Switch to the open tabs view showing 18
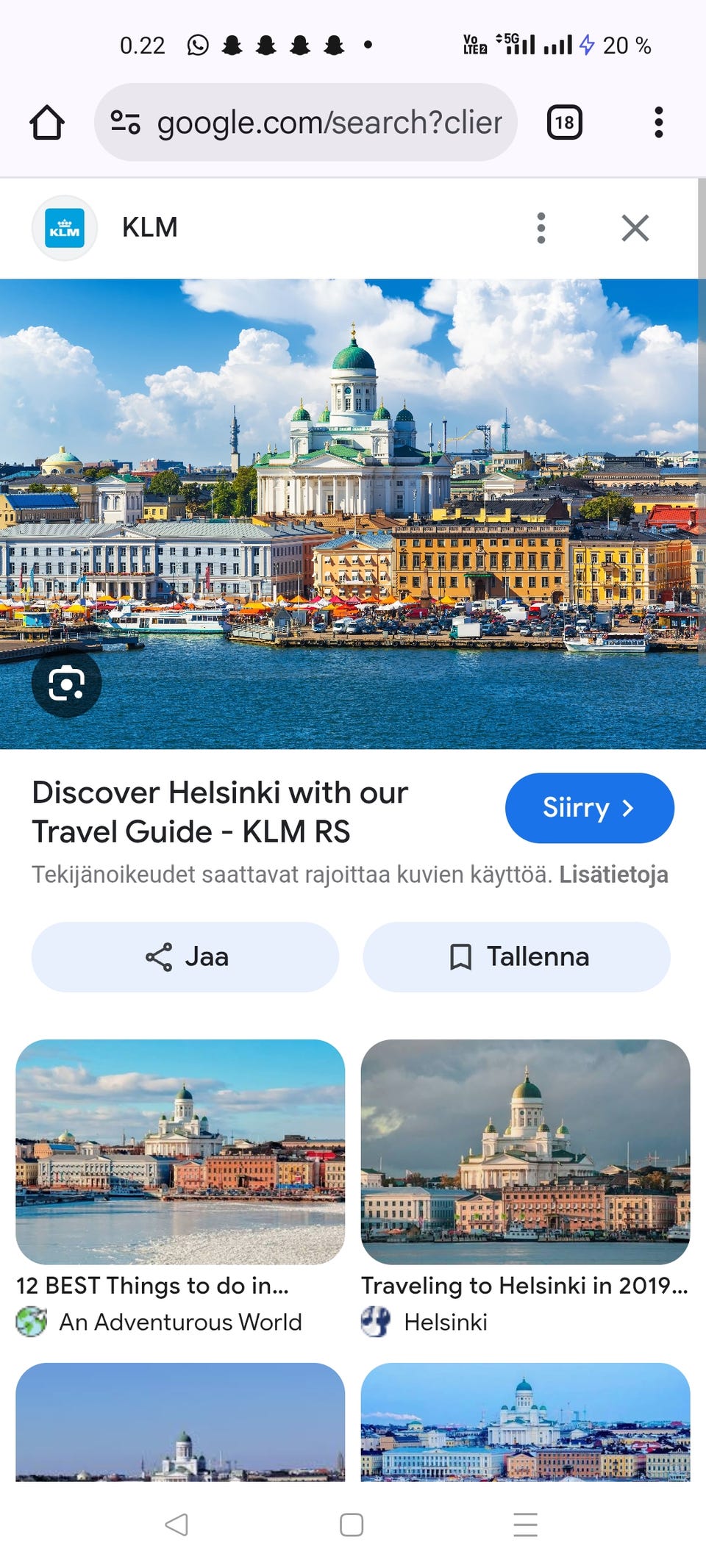Viewport: 706px width, 1568px height. (x=564, y=122)
